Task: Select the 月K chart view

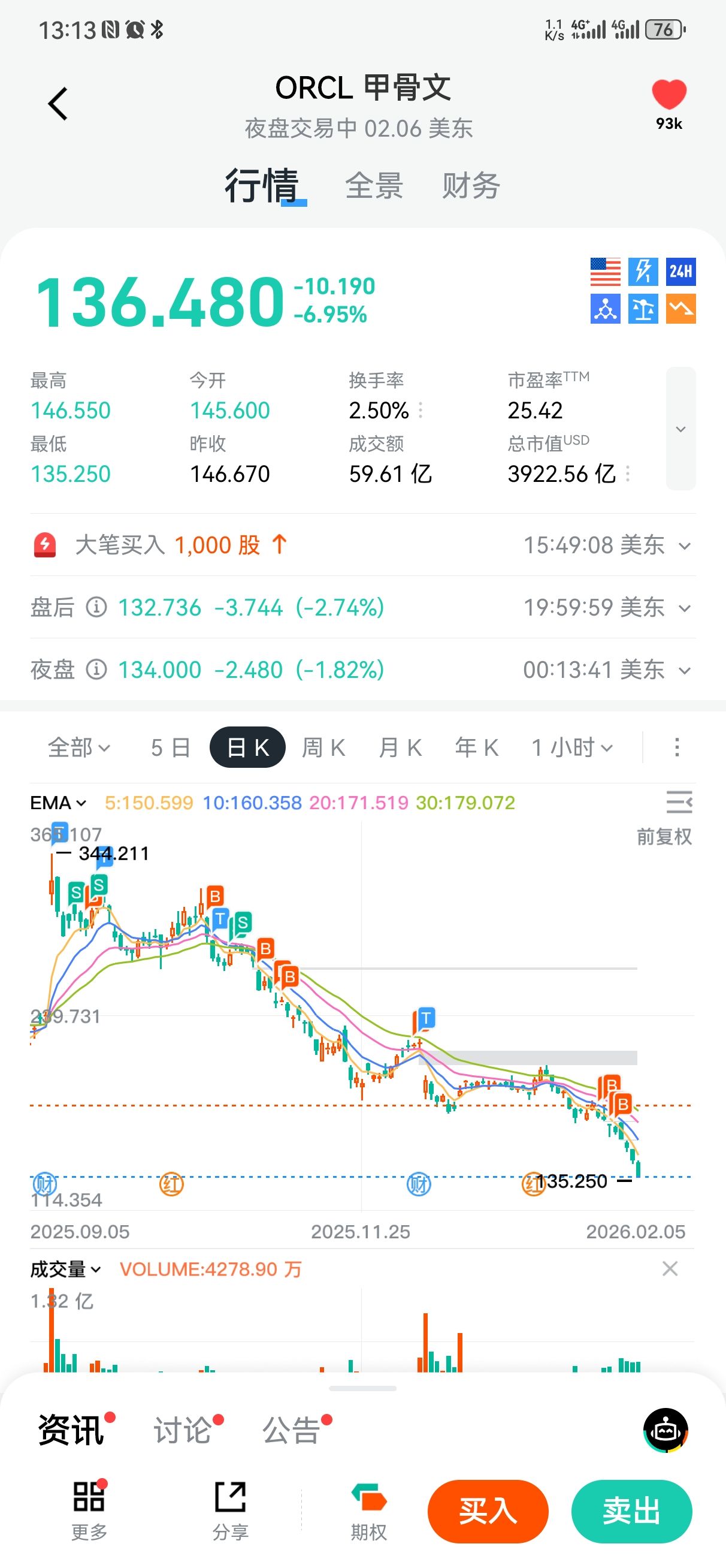Action: pos(400,747)
